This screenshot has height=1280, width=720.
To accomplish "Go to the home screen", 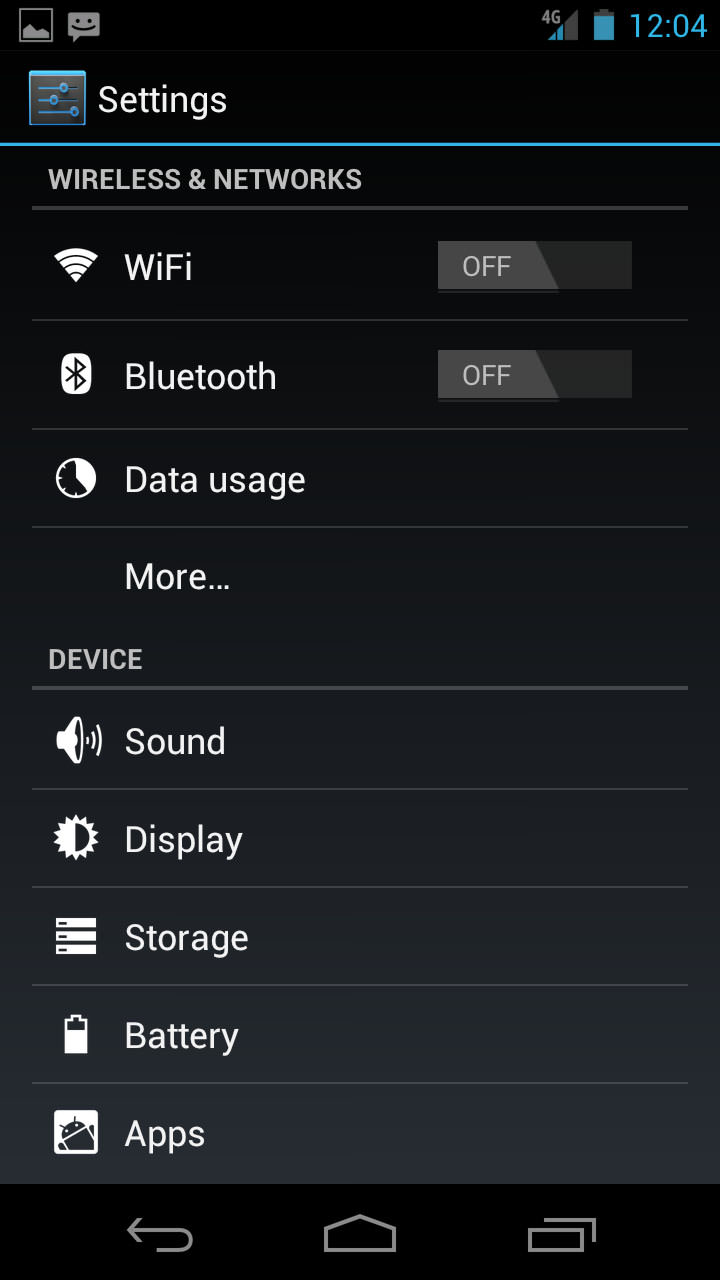I will point(360,1234).
